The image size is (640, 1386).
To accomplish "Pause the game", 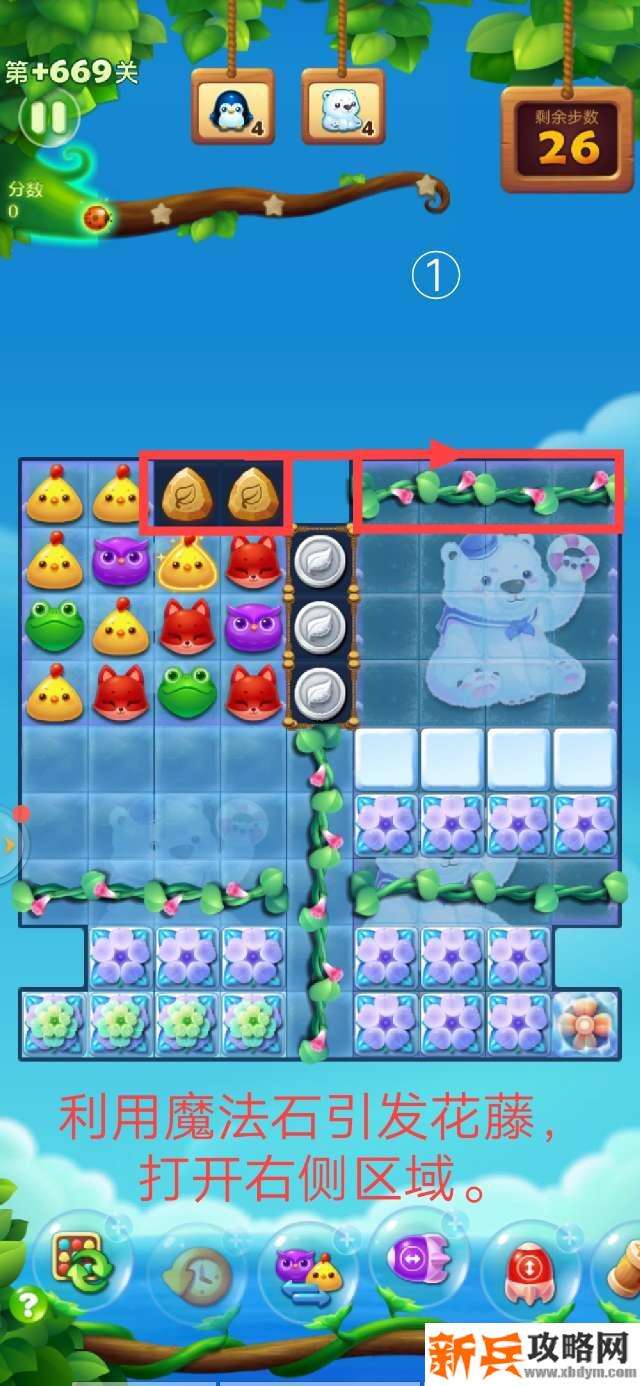I will click(x=47, y=117).
